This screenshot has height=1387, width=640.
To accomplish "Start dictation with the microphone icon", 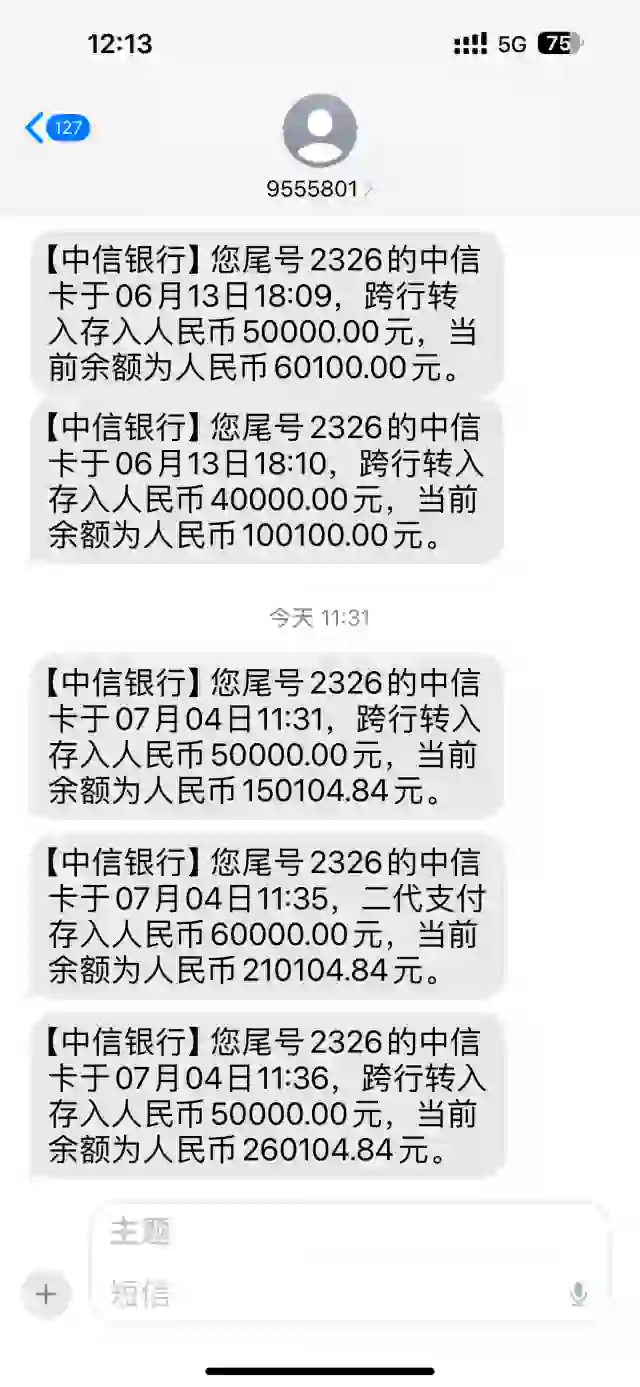I will [x=578, y=1294].
